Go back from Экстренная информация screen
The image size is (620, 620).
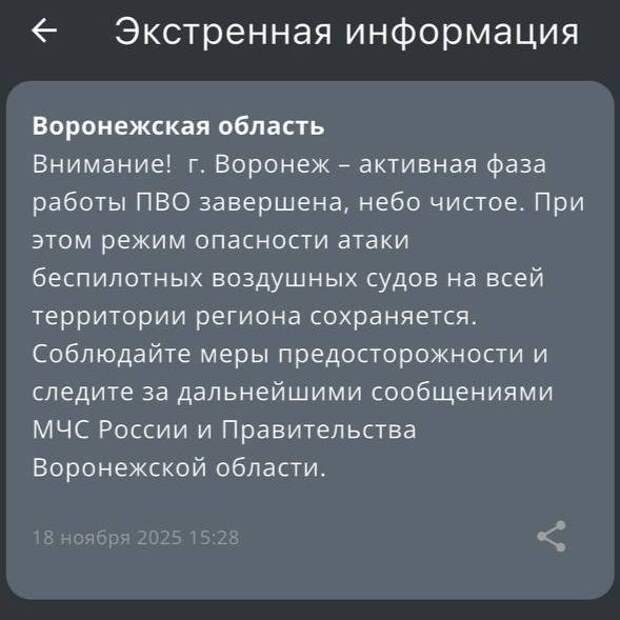[45, 32]
